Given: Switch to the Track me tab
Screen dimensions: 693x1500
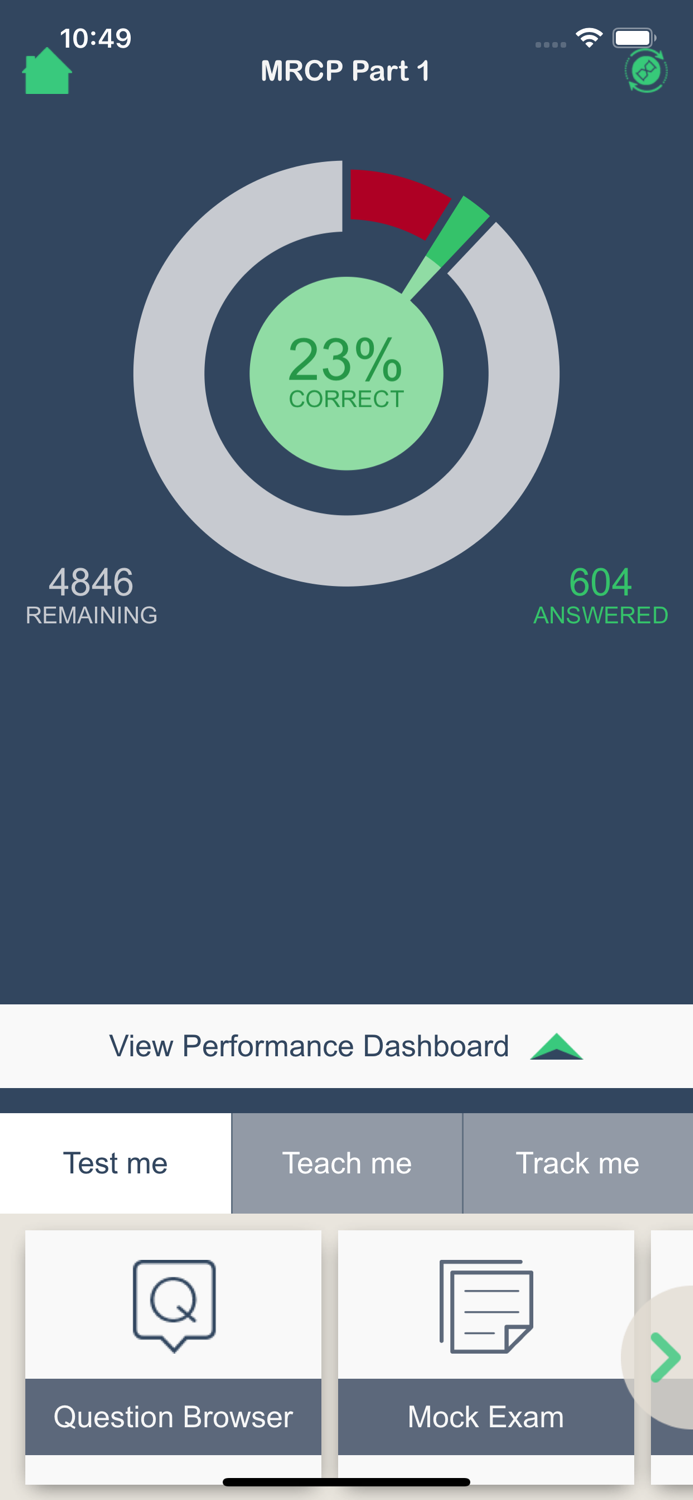Looking at the screenshot, I should point(577,1163).
